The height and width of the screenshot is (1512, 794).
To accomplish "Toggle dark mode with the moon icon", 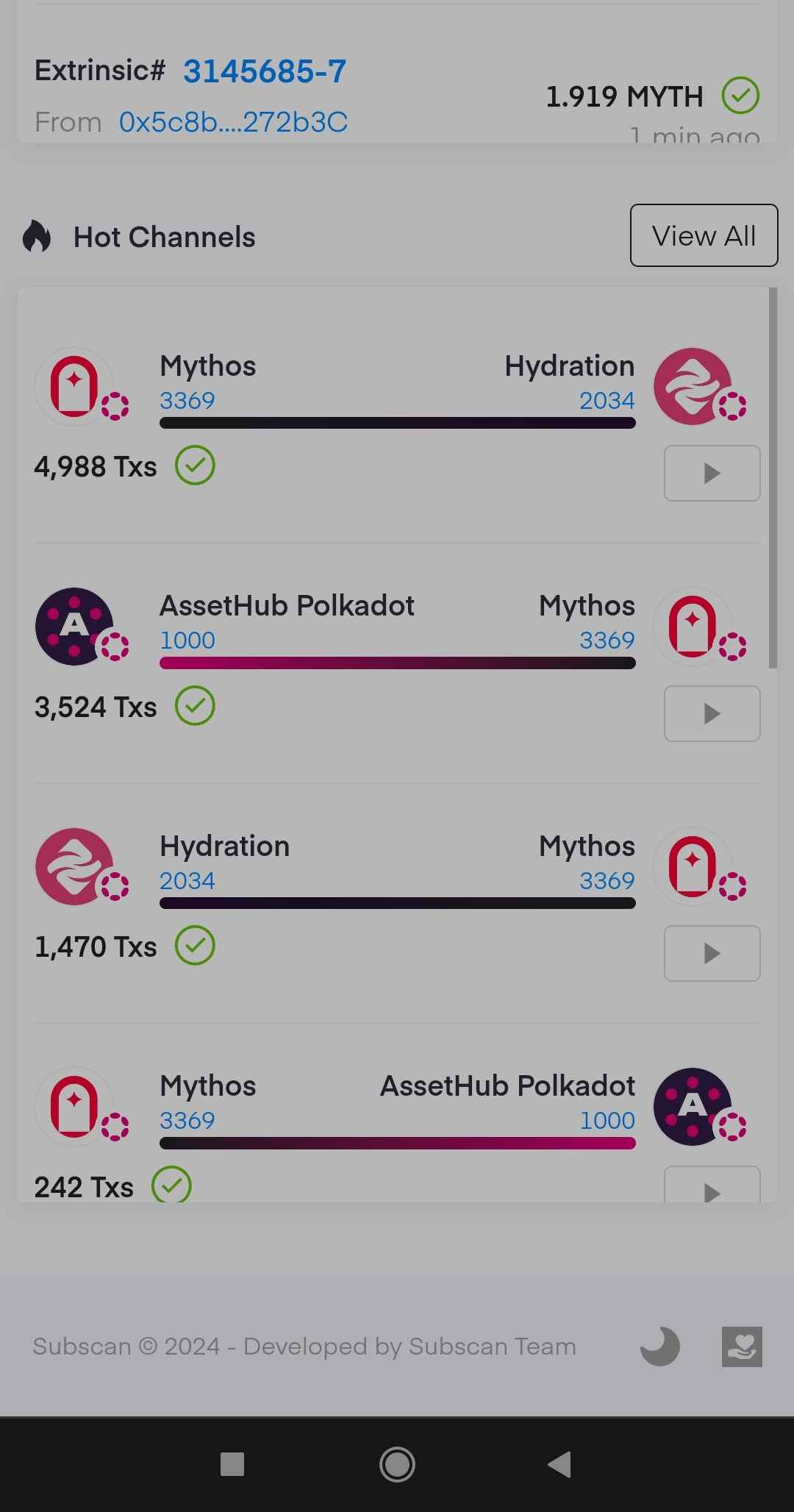I will (659, 1347).
